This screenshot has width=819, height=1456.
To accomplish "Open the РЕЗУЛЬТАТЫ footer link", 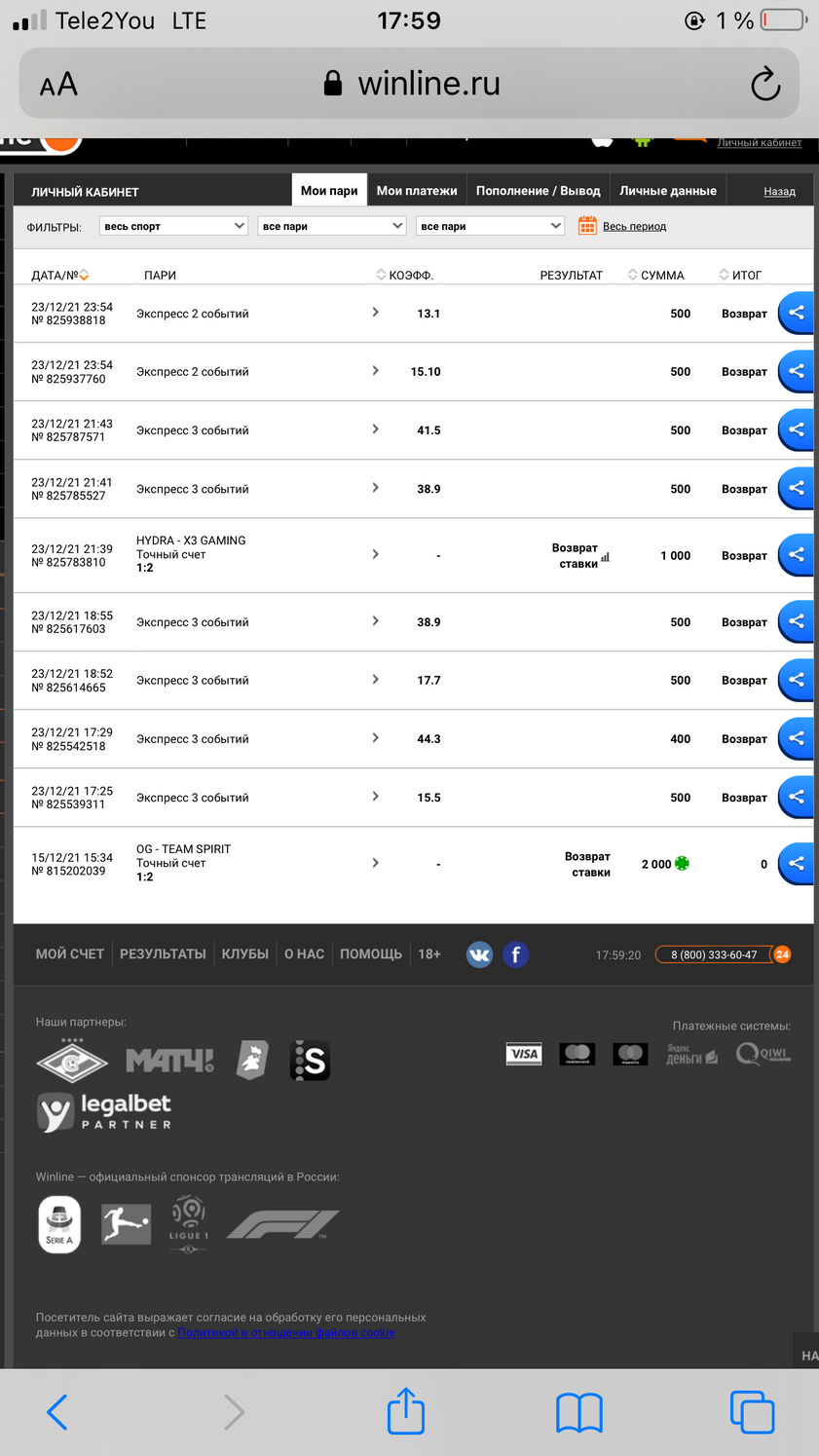I will 163,954.
